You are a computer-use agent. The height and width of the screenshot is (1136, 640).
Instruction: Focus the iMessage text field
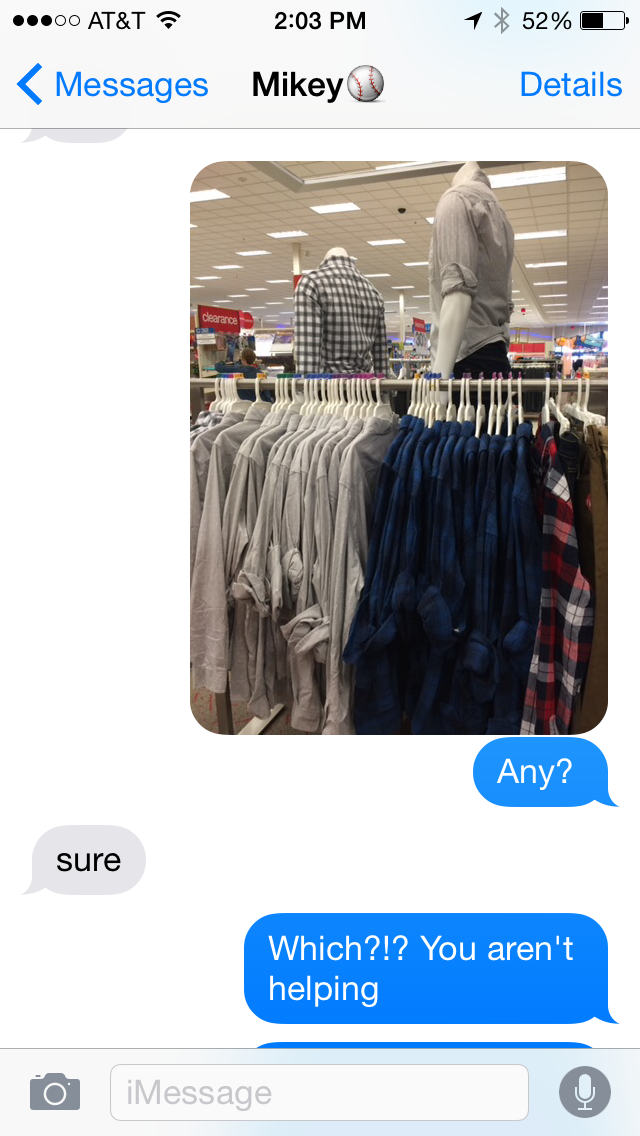coord(319,1092)
